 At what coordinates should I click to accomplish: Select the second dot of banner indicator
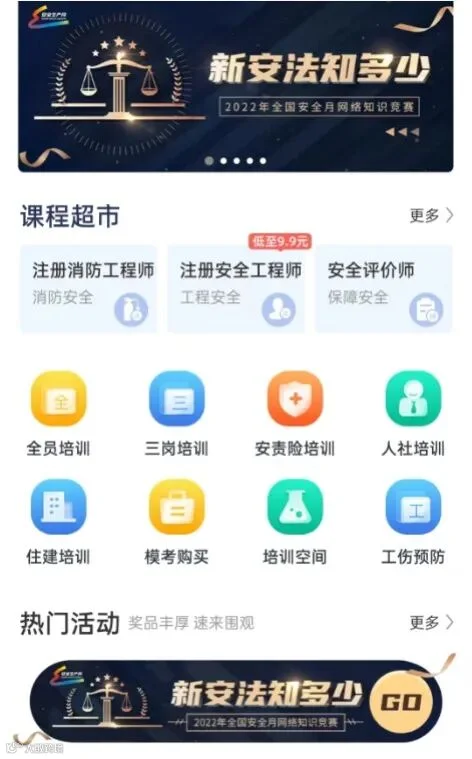(224, 161)
